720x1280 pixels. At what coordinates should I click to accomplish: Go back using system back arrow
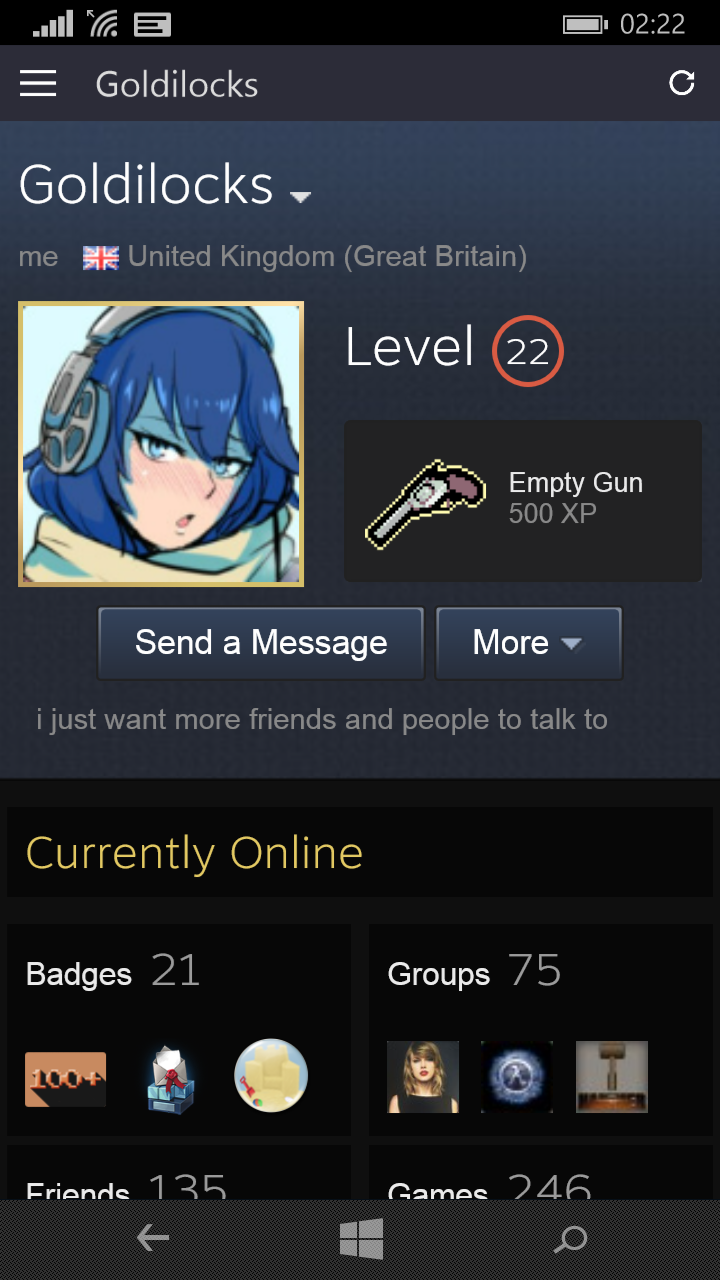(x=152, y=1240)
